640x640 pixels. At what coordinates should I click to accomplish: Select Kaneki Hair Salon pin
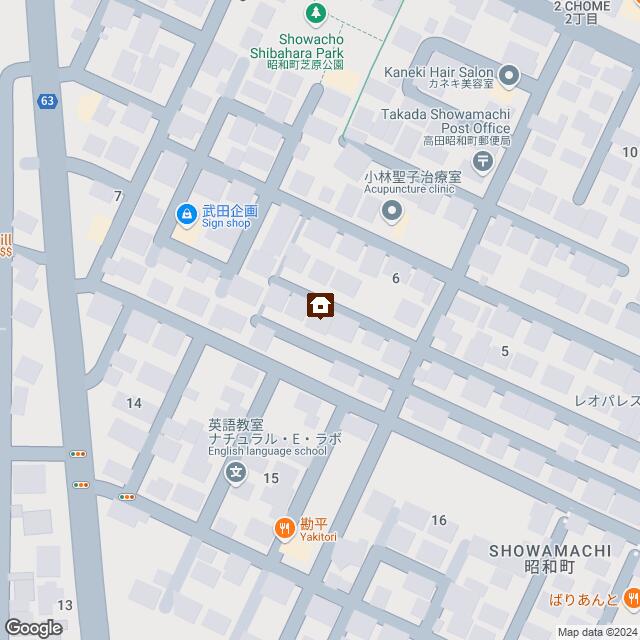508,74
